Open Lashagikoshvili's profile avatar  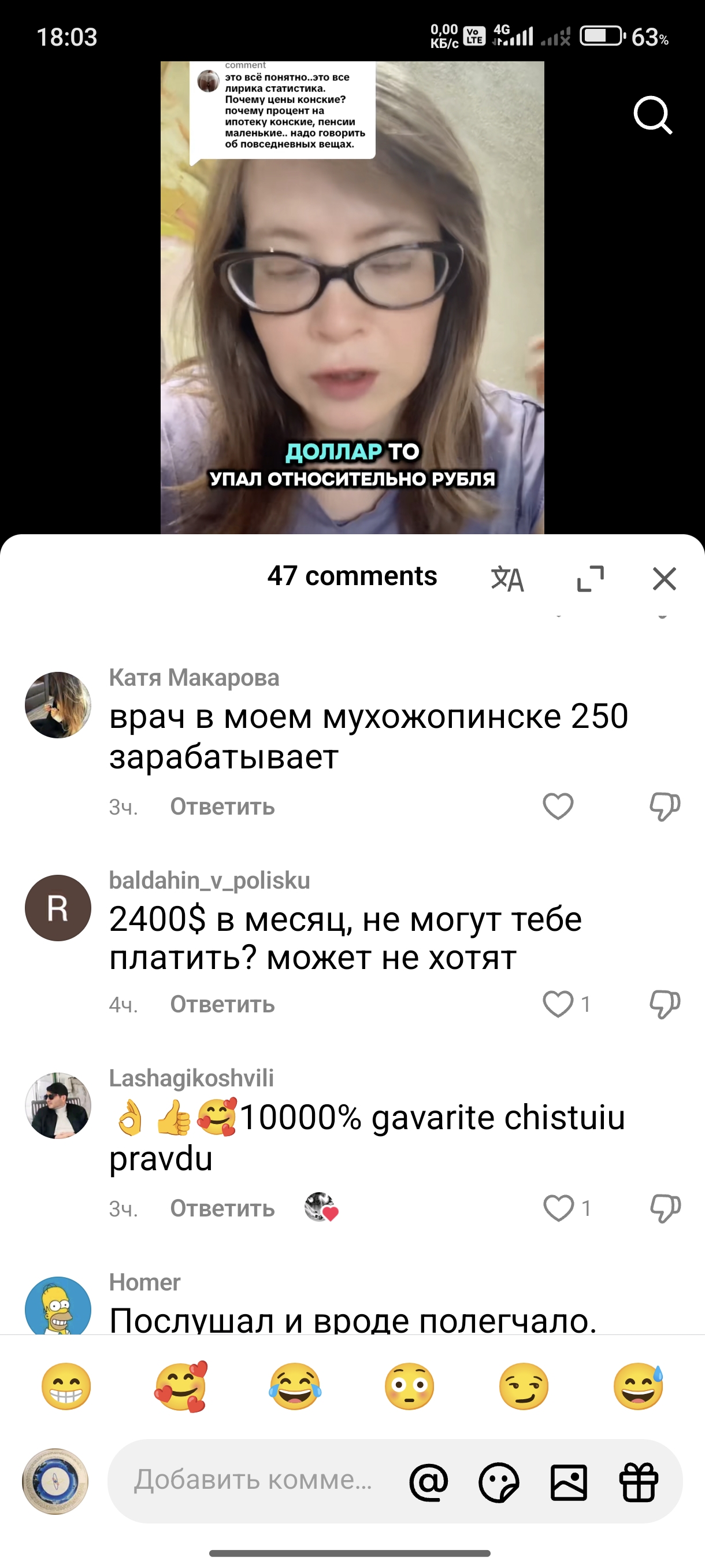58,1105
